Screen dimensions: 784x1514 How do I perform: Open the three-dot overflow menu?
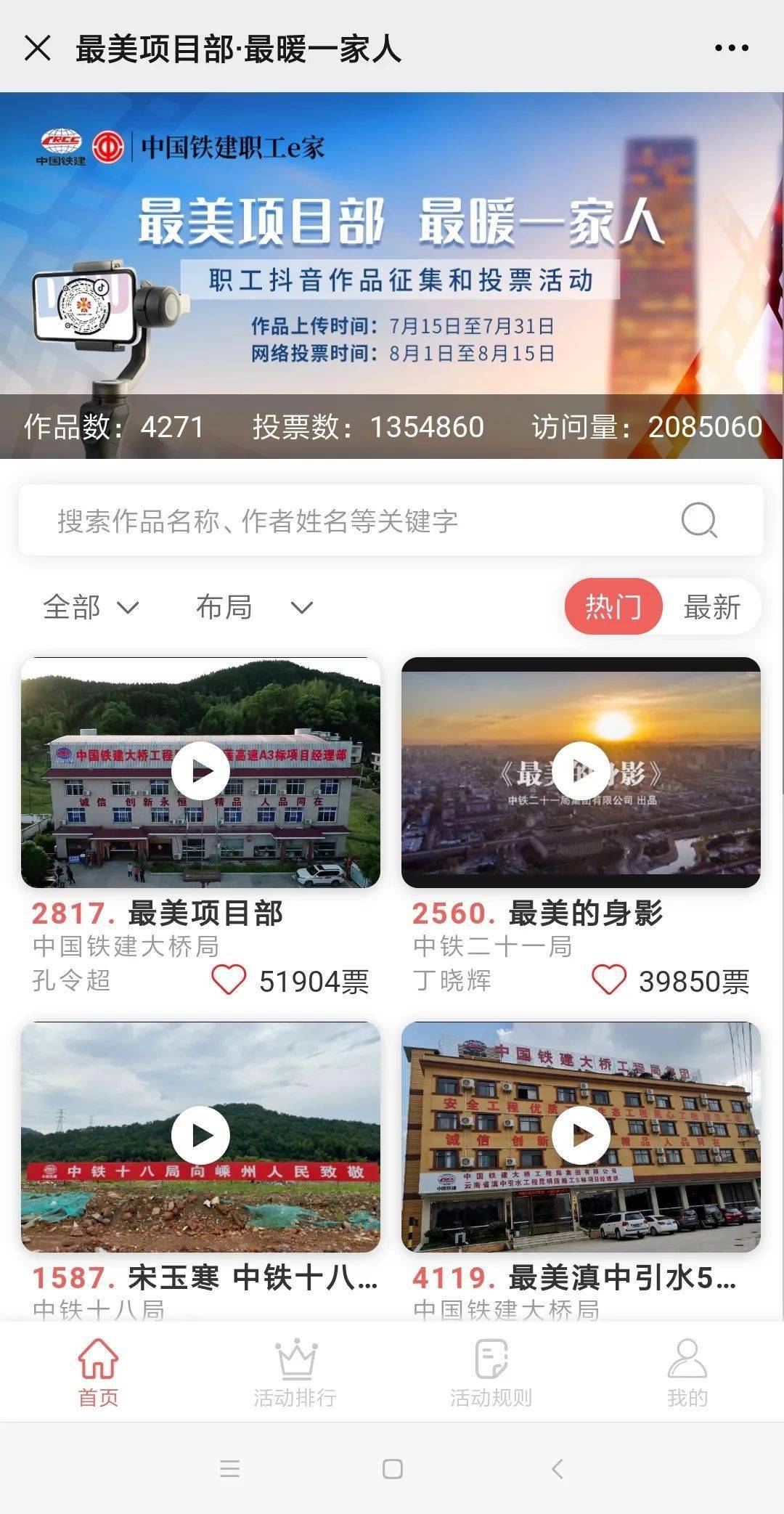[731, 48]
